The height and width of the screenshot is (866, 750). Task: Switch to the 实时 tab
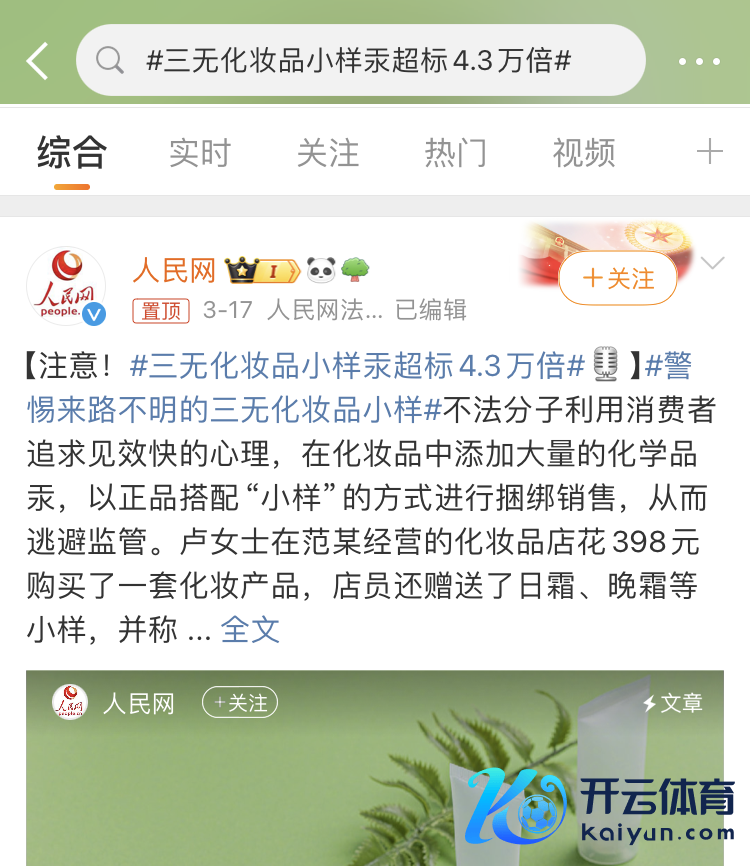click(200, 153)
